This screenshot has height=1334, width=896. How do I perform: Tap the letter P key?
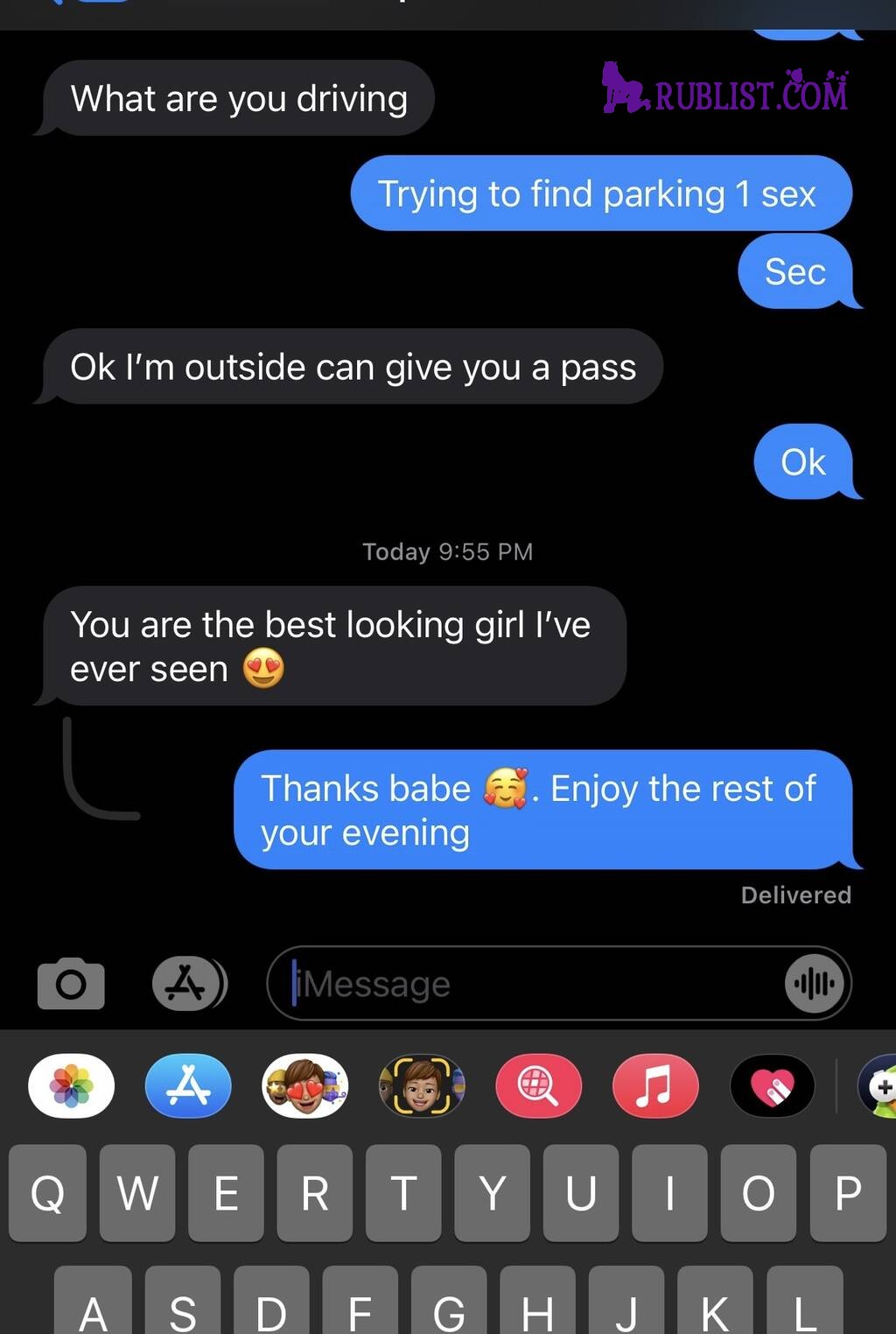(847, 1193)
